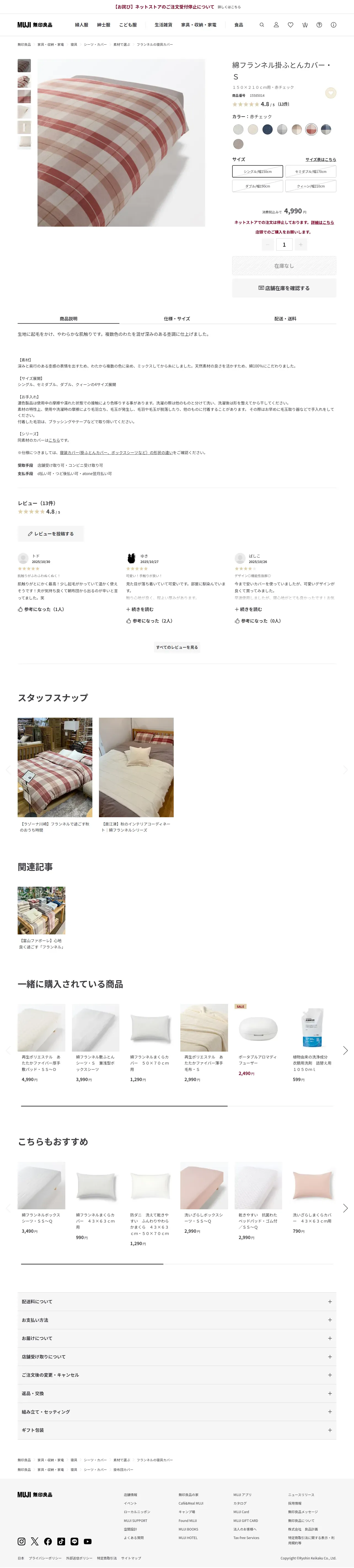Select the navy color swatch
The image size is (354, 1568).
(268, 129)
